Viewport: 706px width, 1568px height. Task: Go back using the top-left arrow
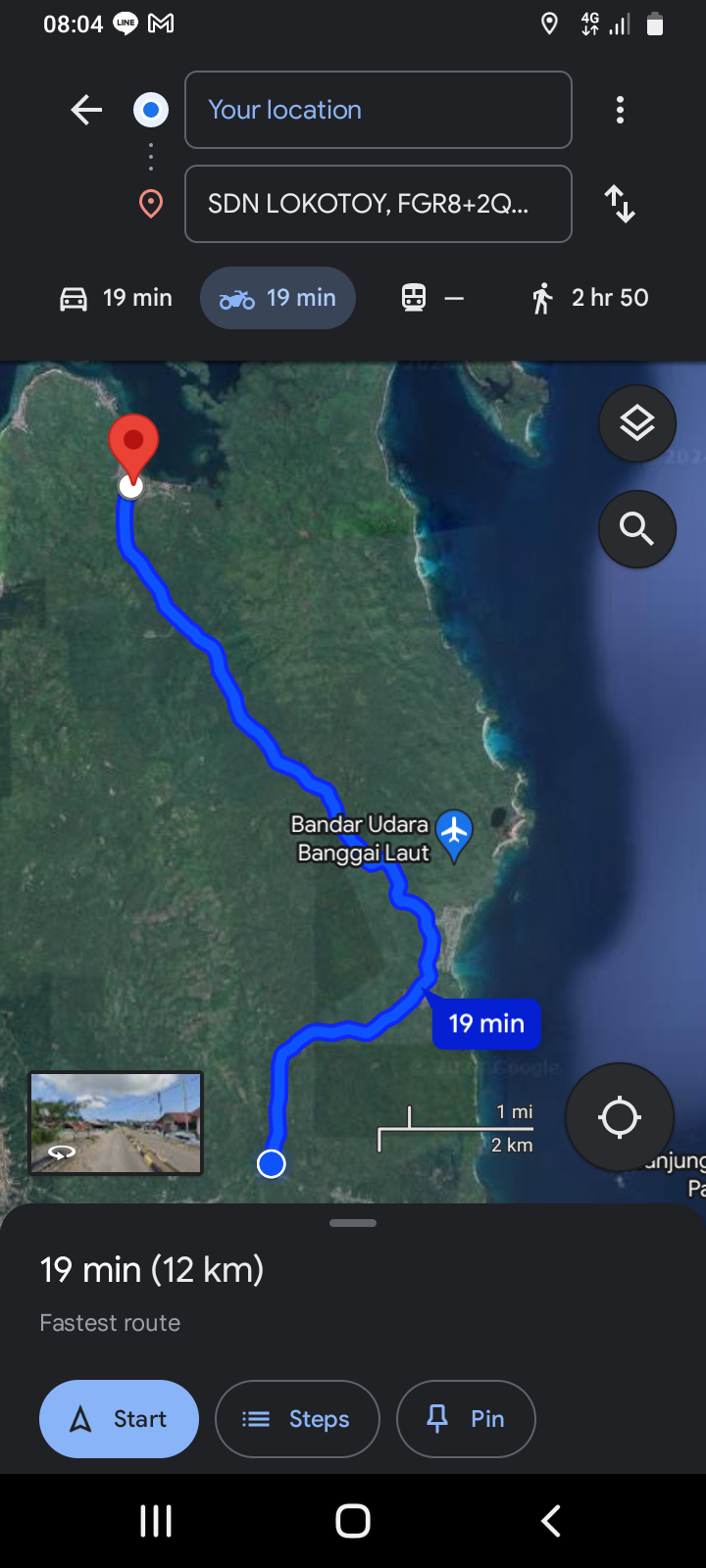(x=86, y=110)
